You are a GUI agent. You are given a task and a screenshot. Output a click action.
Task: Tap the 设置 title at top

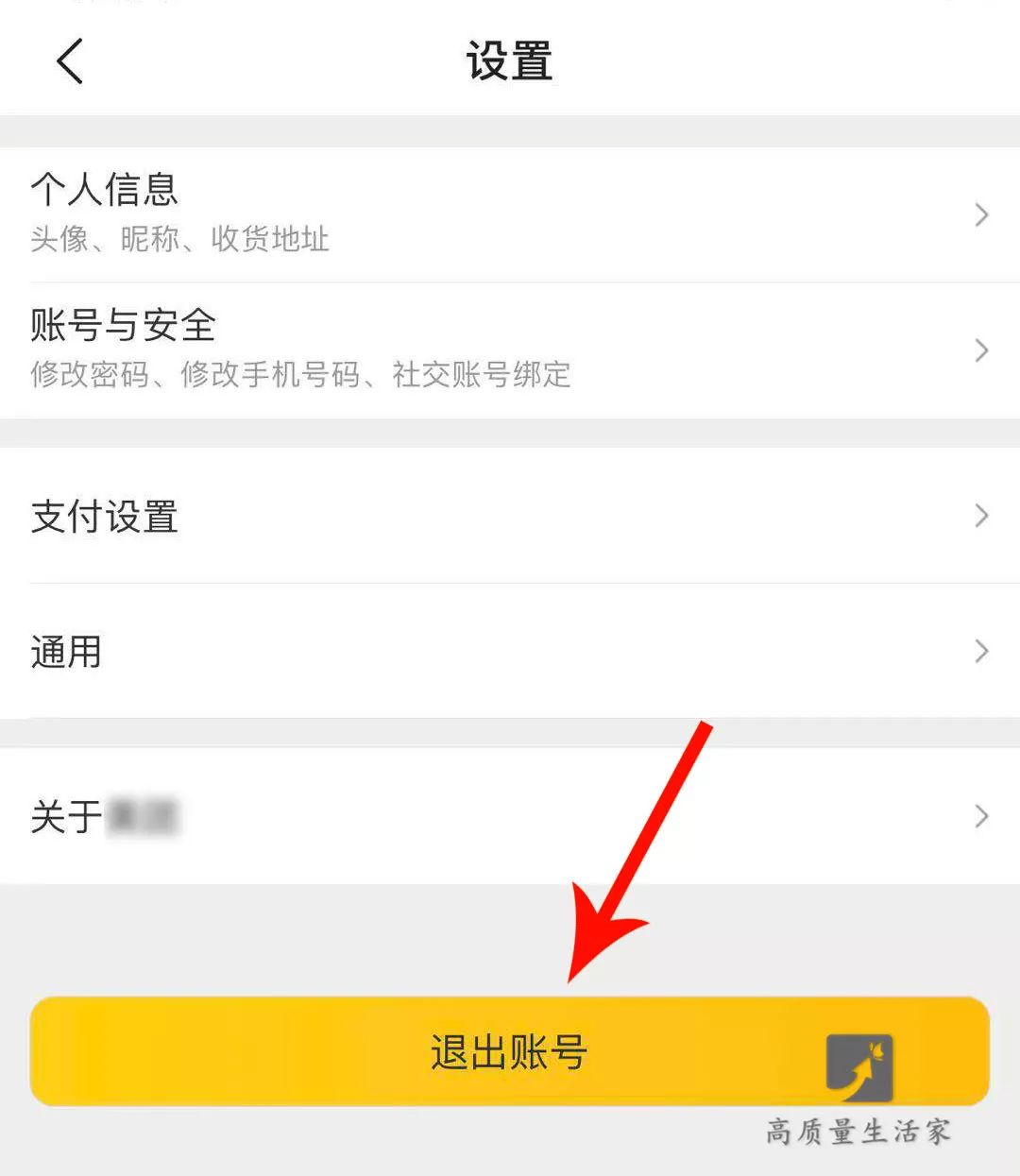510,61
